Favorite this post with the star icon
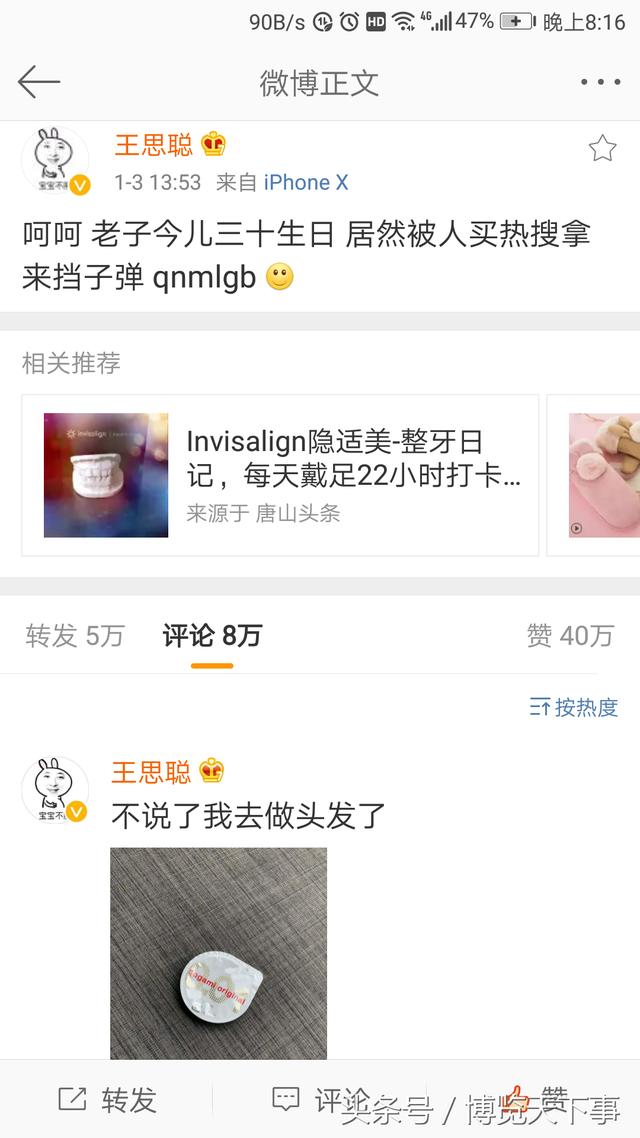Image resolution: width=640 pixels, height=1138 pixels. pos(602,149)
